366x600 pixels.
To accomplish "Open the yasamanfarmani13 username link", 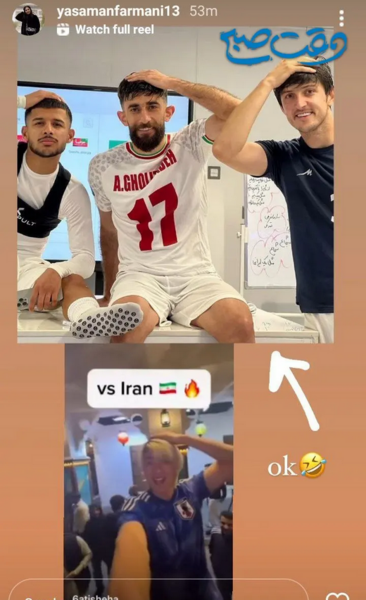I will coord(118,11).
